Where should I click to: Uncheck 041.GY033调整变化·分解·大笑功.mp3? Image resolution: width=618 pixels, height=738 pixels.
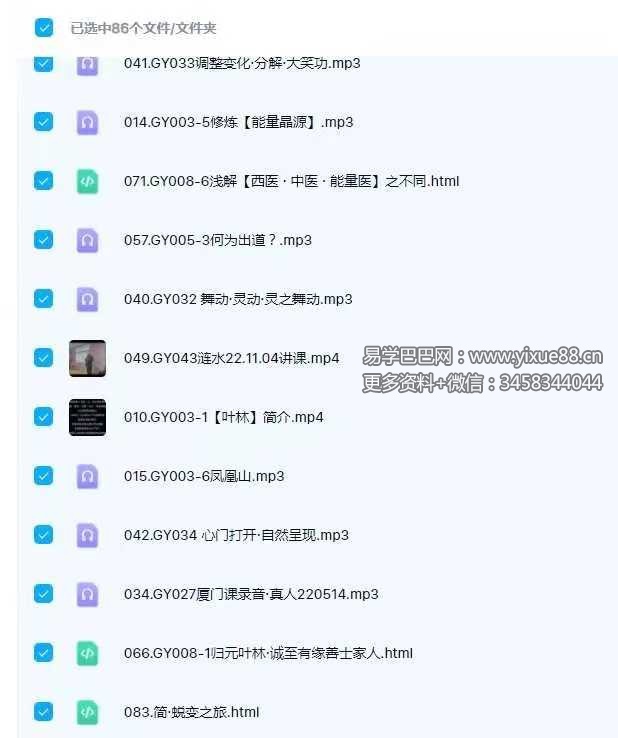click(43, 64)
